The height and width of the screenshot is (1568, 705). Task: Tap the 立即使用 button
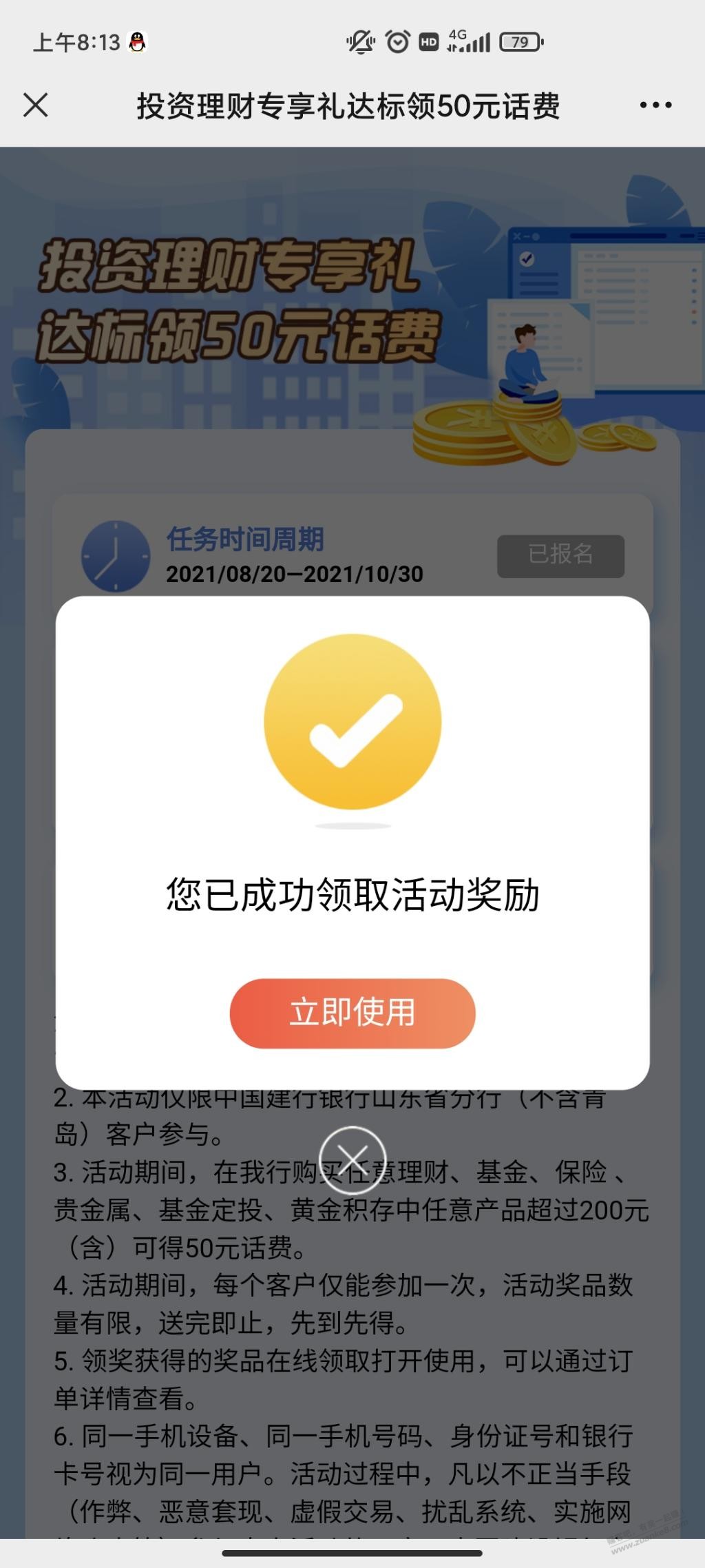click(352, 1013)
